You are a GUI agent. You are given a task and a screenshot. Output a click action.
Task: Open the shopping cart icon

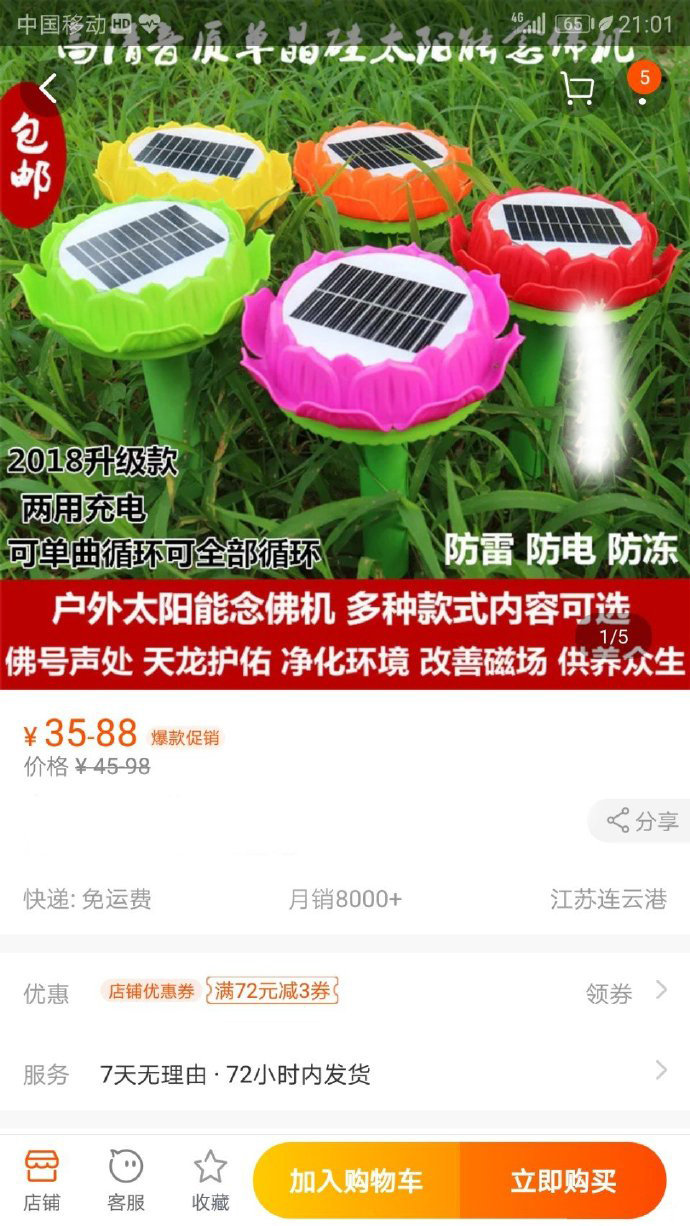pos(577,90)
